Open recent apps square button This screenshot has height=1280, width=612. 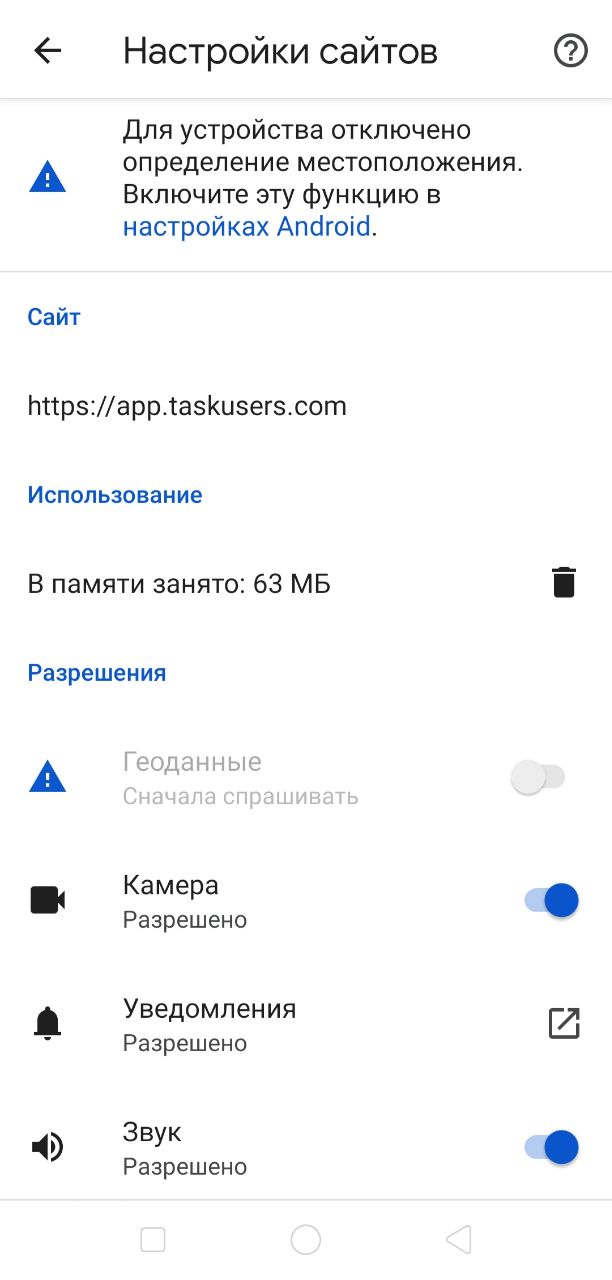coord(153,1240)
